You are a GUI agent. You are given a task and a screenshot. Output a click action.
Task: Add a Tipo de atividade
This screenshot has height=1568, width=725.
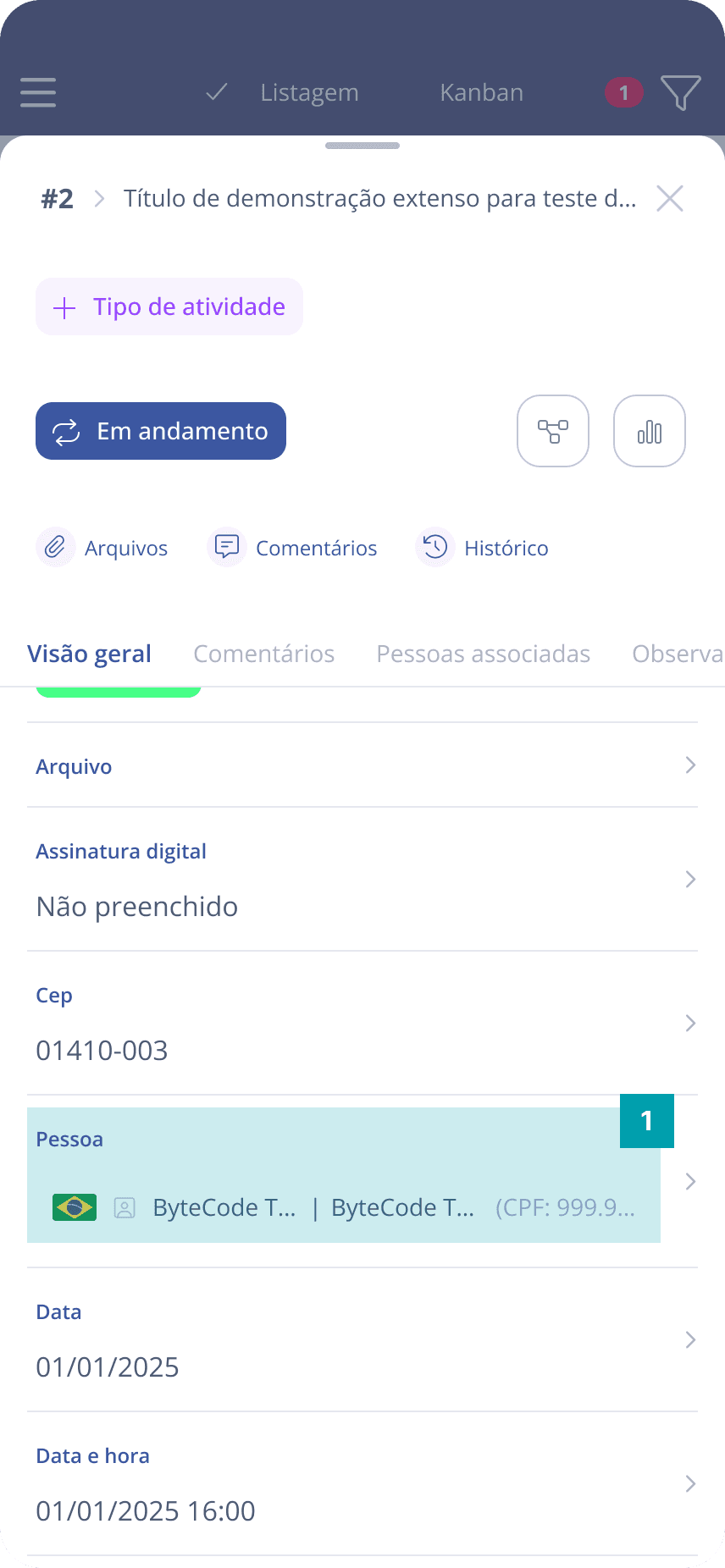pos(169,306)
